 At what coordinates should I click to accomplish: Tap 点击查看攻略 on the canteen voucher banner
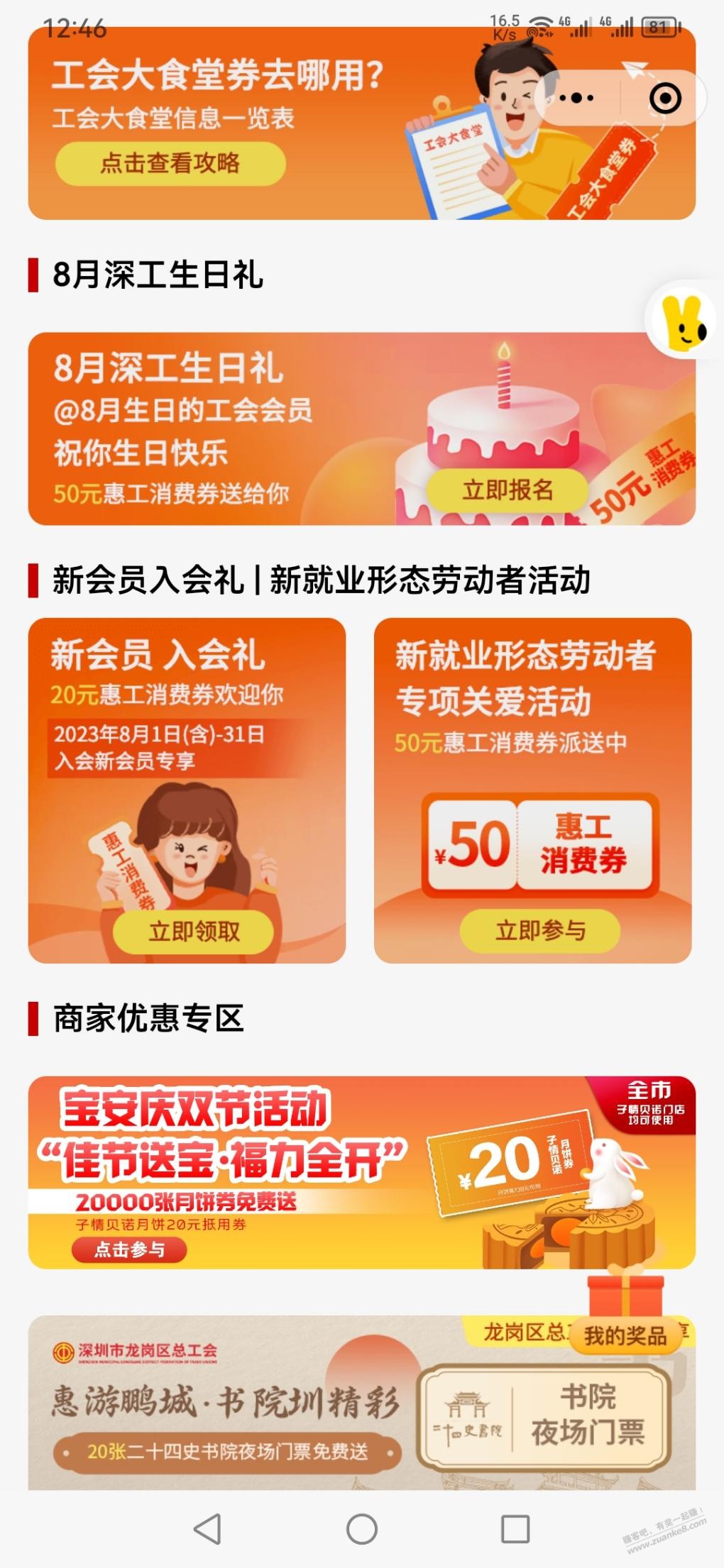(x=170, y=163)
